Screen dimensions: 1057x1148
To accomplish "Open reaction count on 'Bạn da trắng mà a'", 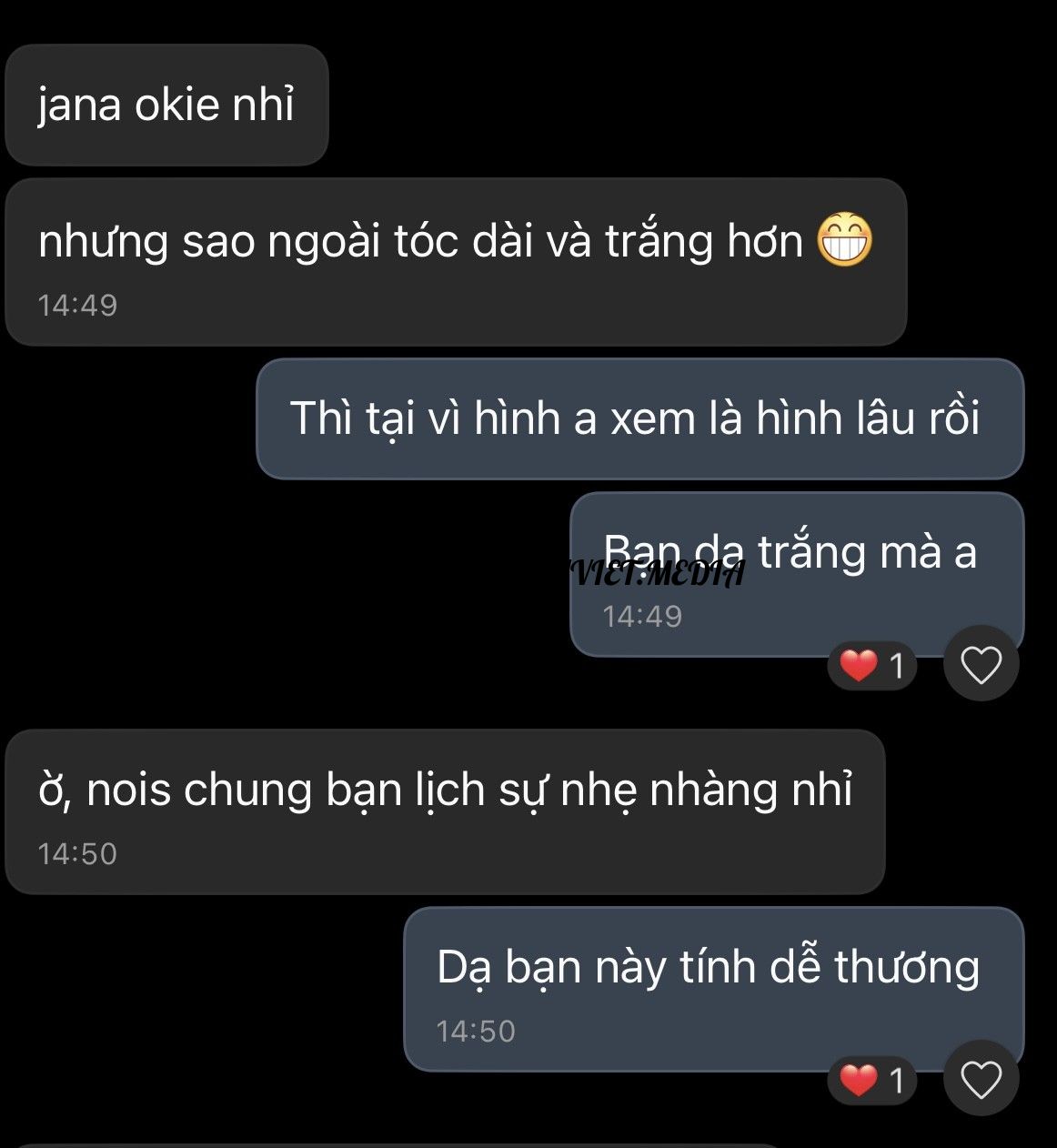I will (871, 666).
